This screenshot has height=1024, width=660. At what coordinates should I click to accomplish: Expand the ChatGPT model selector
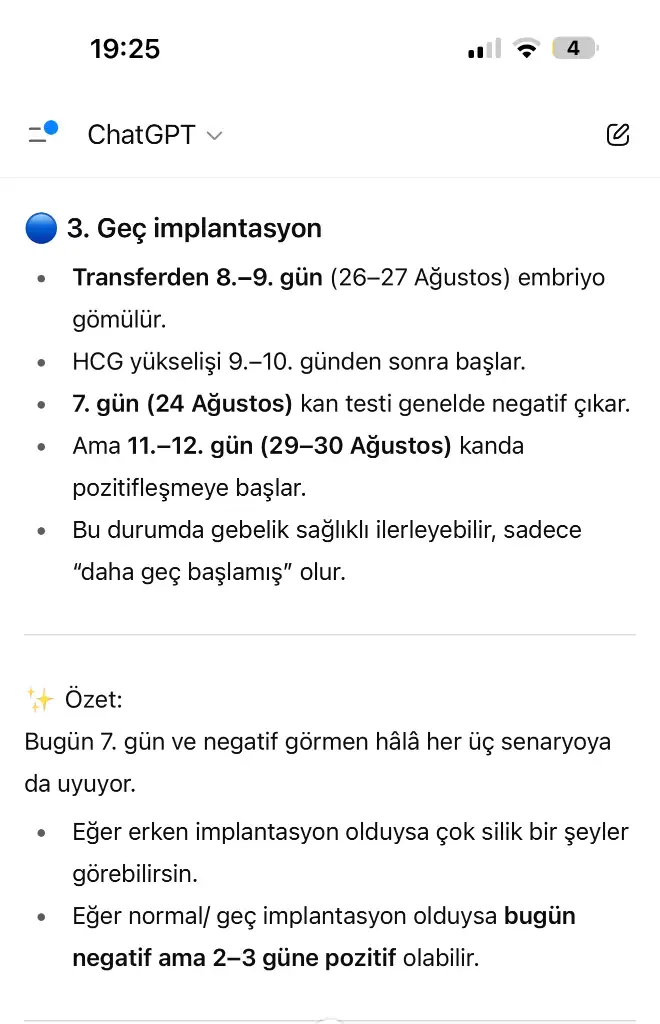[154, 135]
